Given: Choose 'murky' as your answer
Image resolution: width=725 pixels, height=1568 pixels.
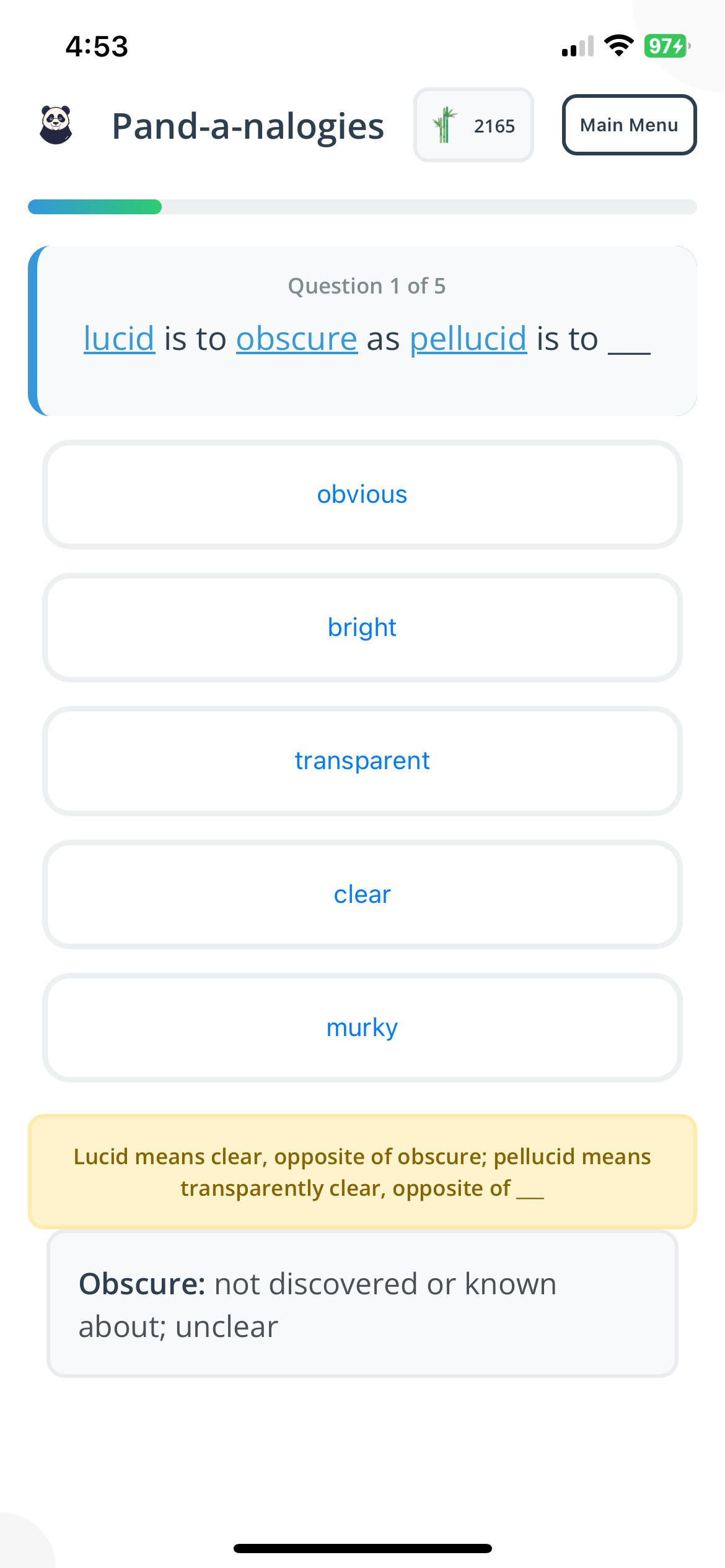Looking at the screenshot, I should (362, 1026).
